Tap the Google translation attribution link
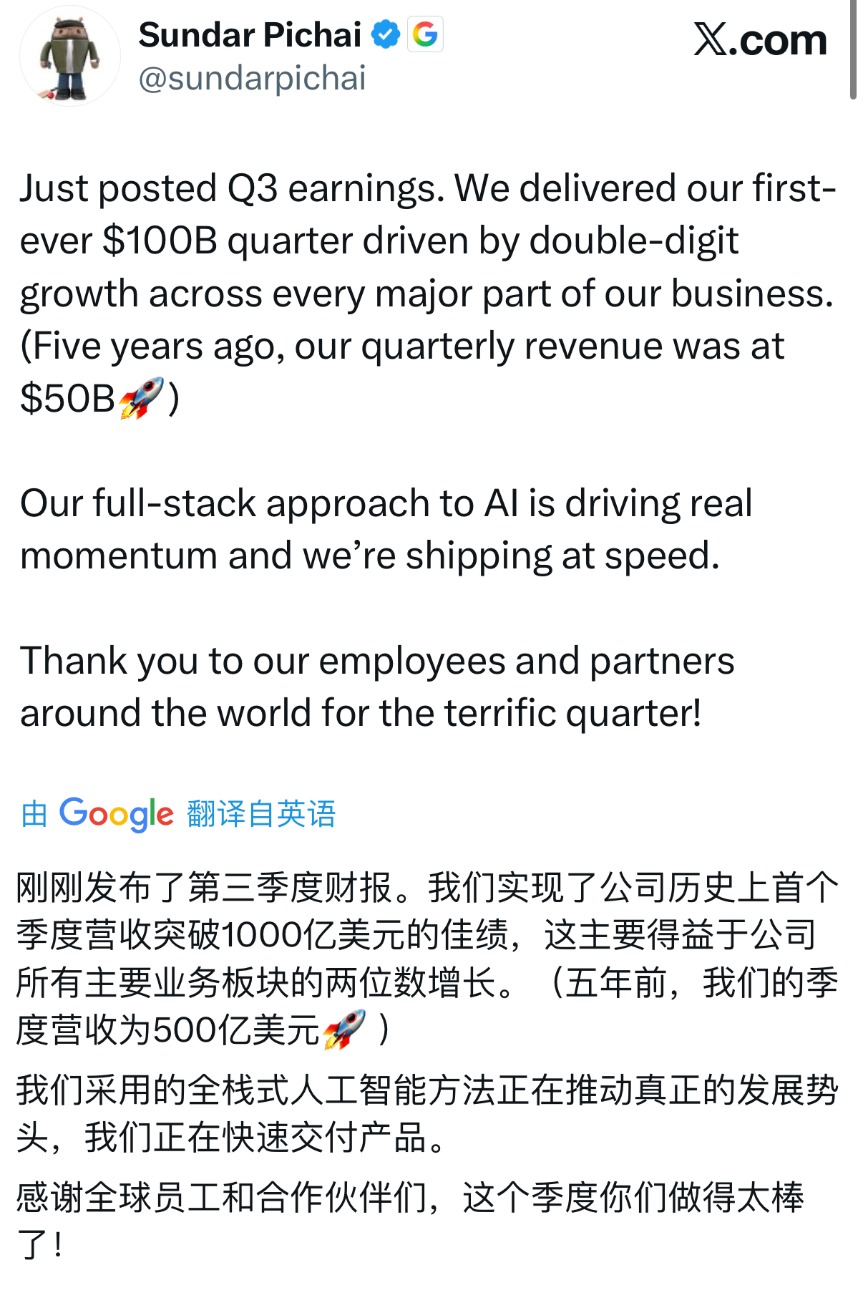Viewport: 863px width, 1303px height. coord(178,814)
